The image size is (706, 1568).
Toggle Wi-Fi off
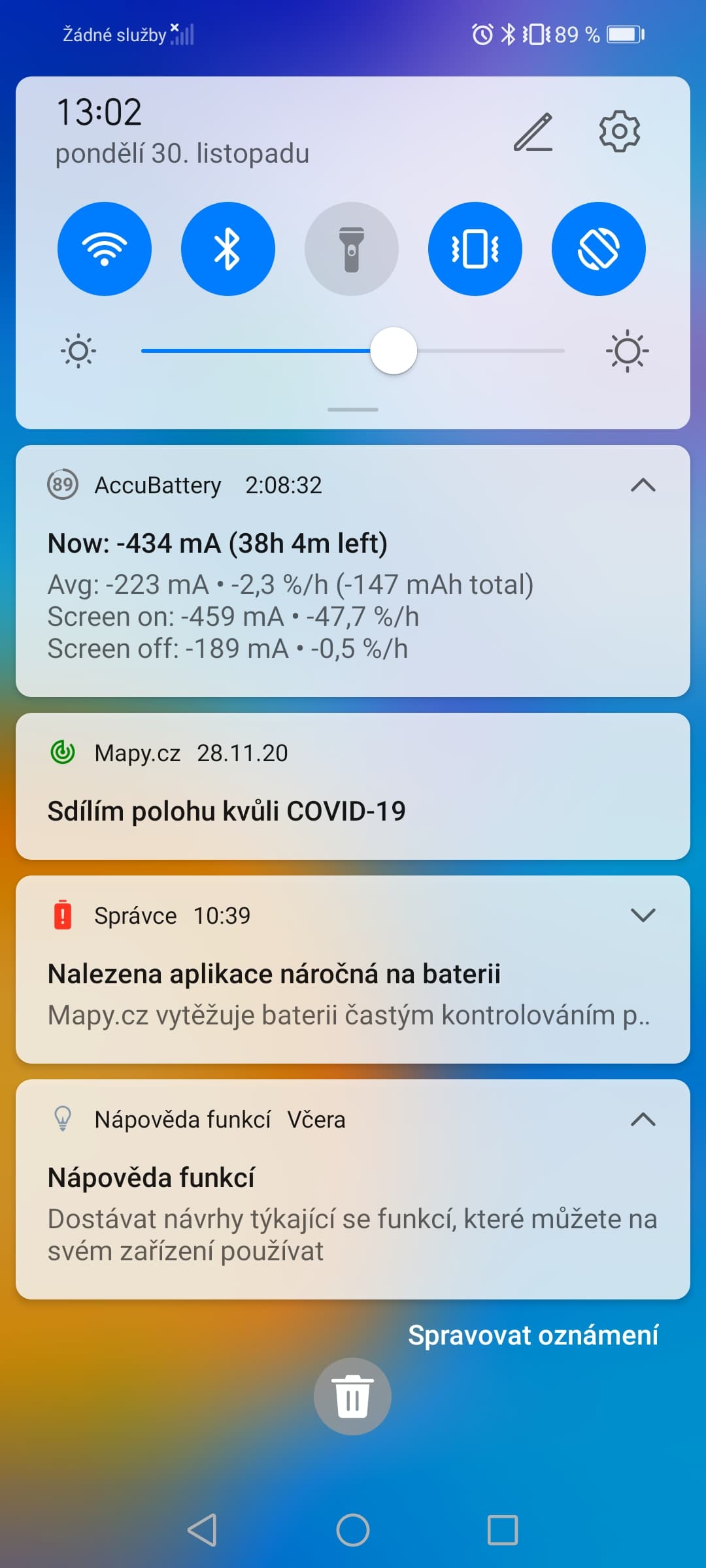105,248
